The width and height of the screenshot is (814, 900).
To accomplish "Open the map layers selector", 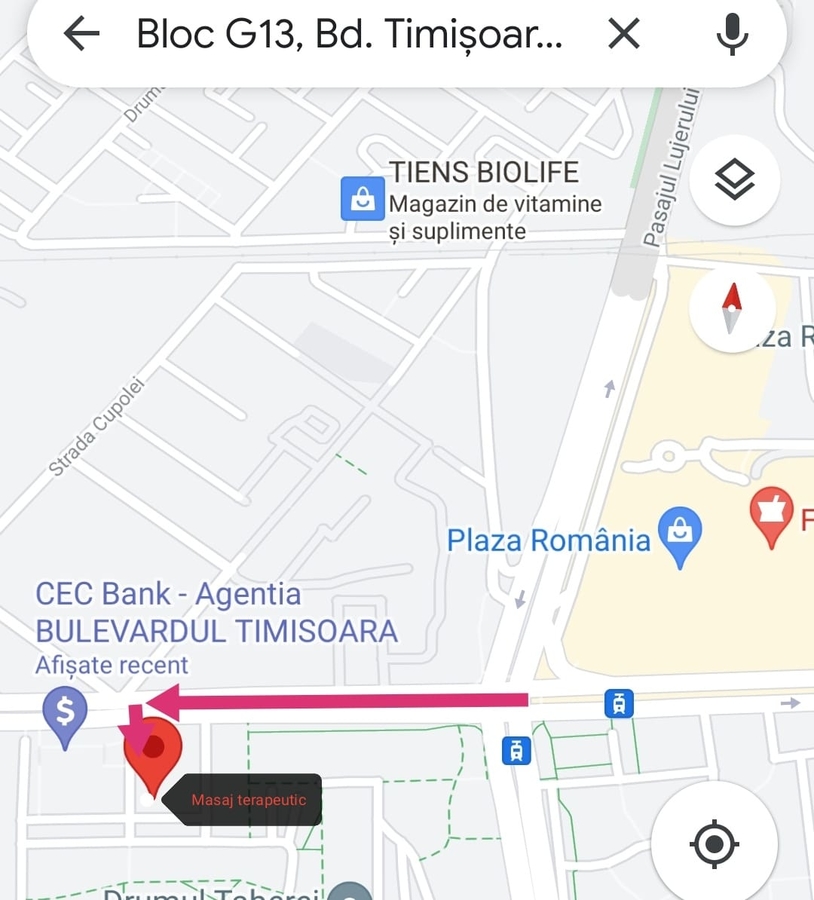I will (735, 181).
